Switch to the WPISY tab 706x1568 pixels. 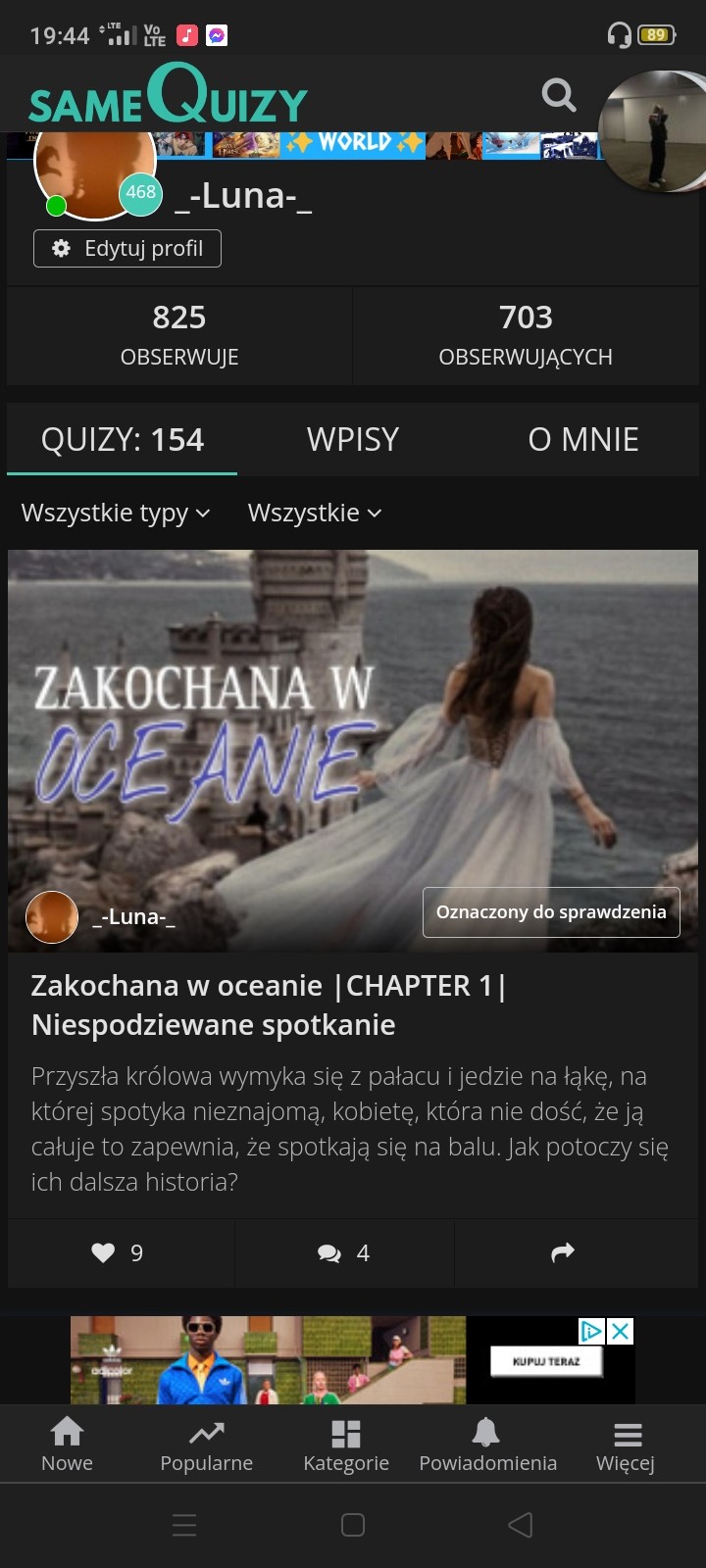[353, 439]
